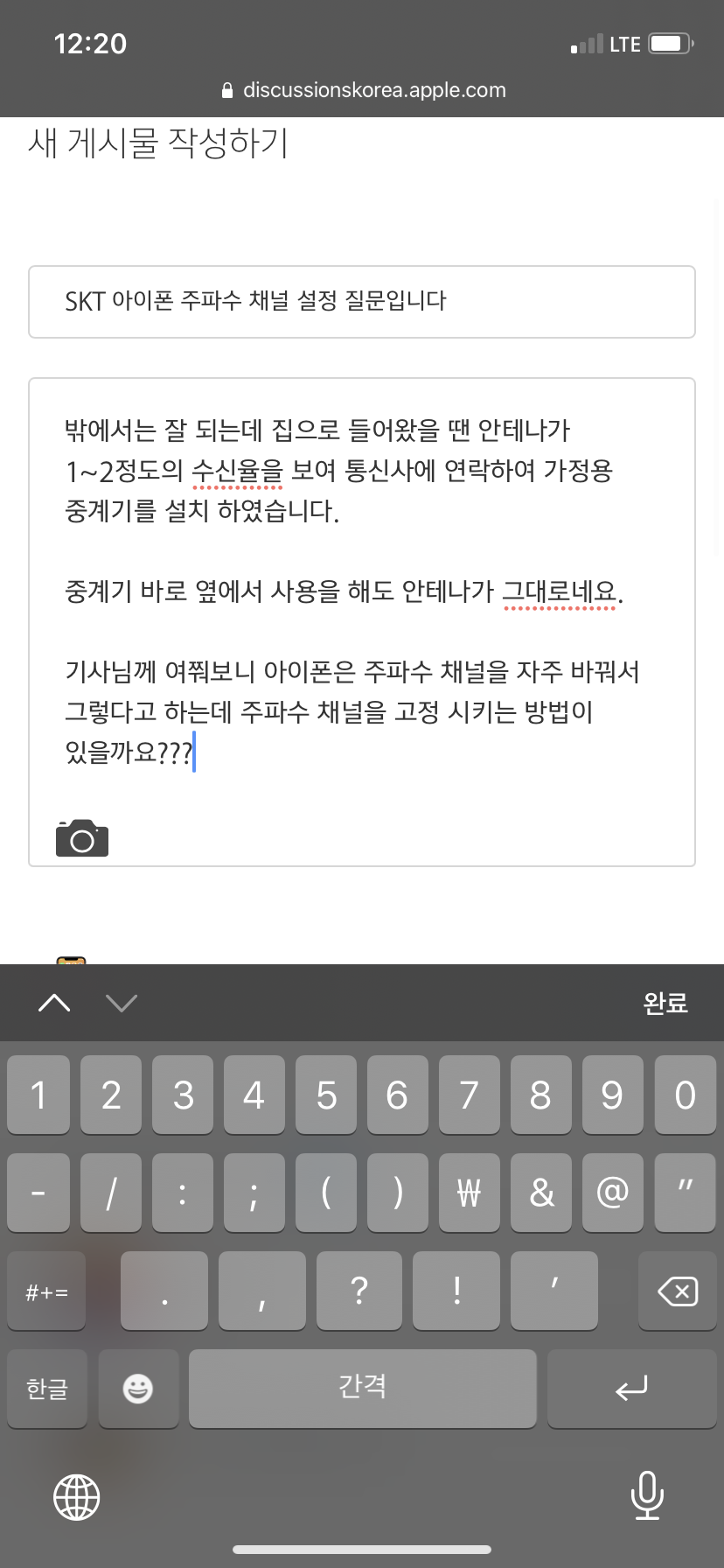The width and height of the screenshot is (724, 1568).
Task: Tap the 간격 space bar
Action: point(362,1389)
